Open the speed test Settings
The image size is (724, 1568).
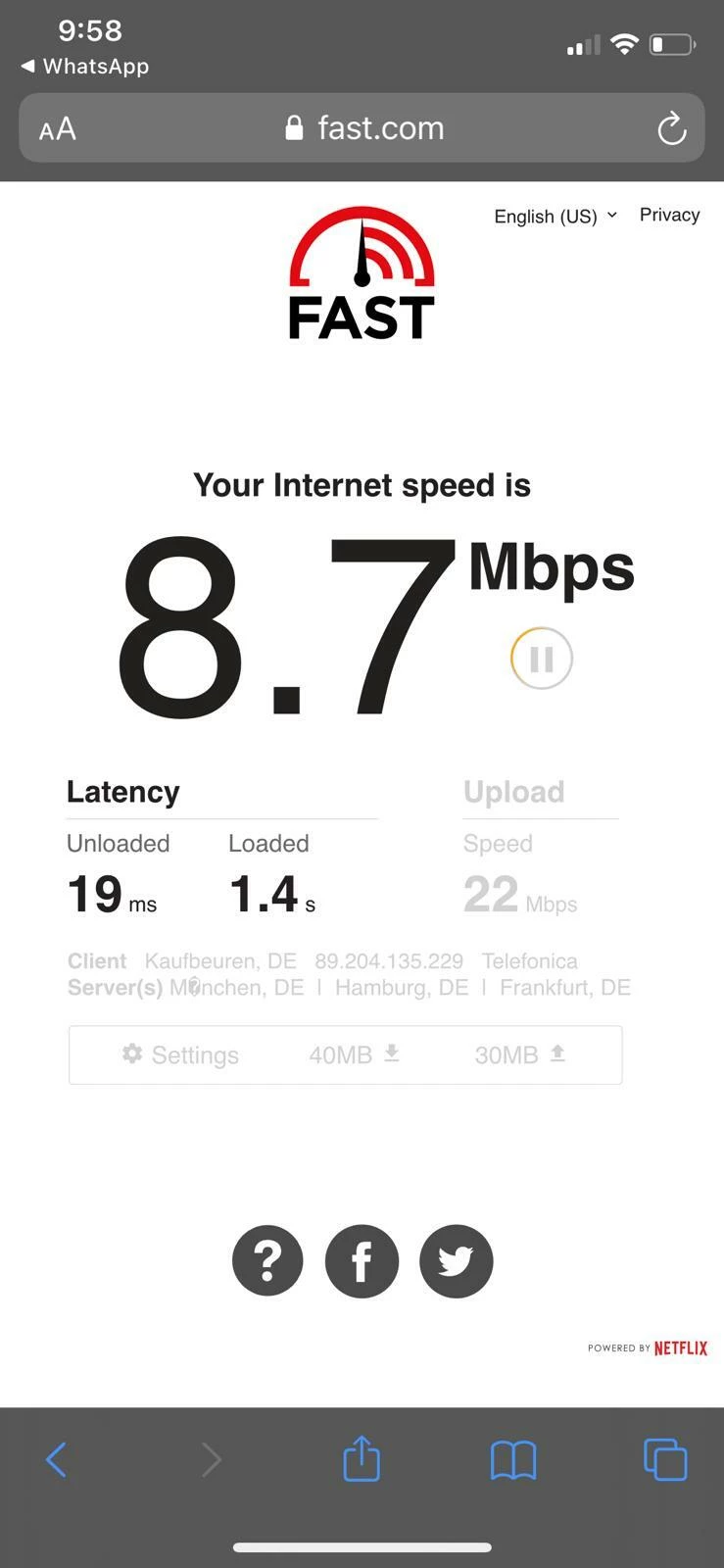point(180,1054)
